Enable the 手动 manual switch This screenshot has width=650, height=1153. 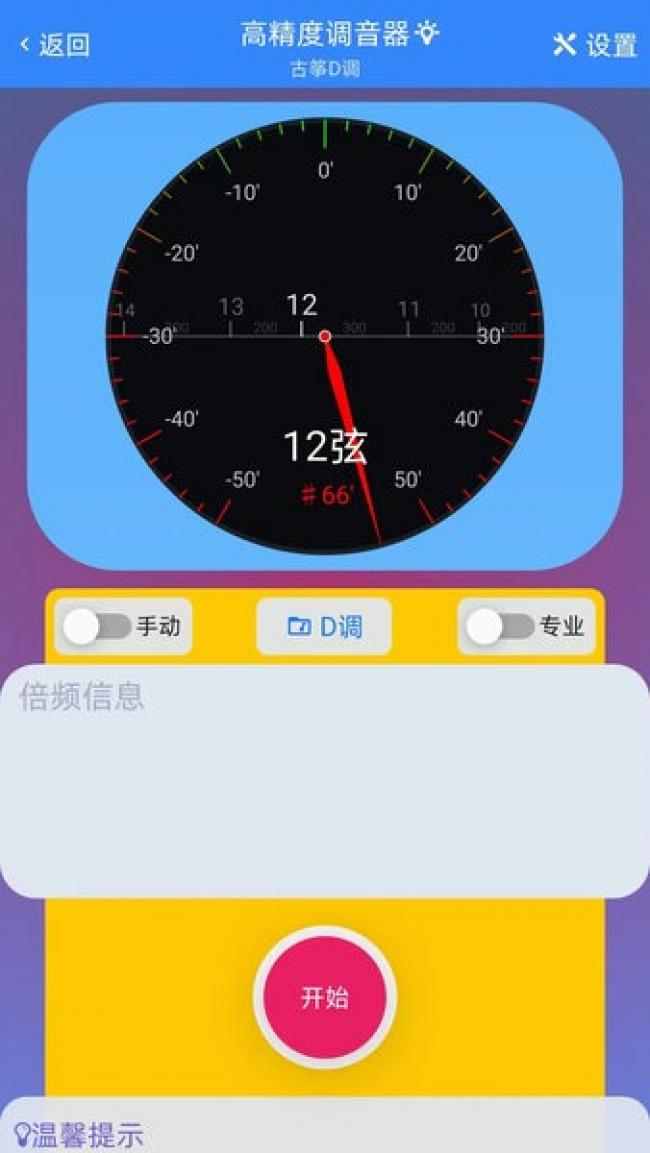pos(96,627)
